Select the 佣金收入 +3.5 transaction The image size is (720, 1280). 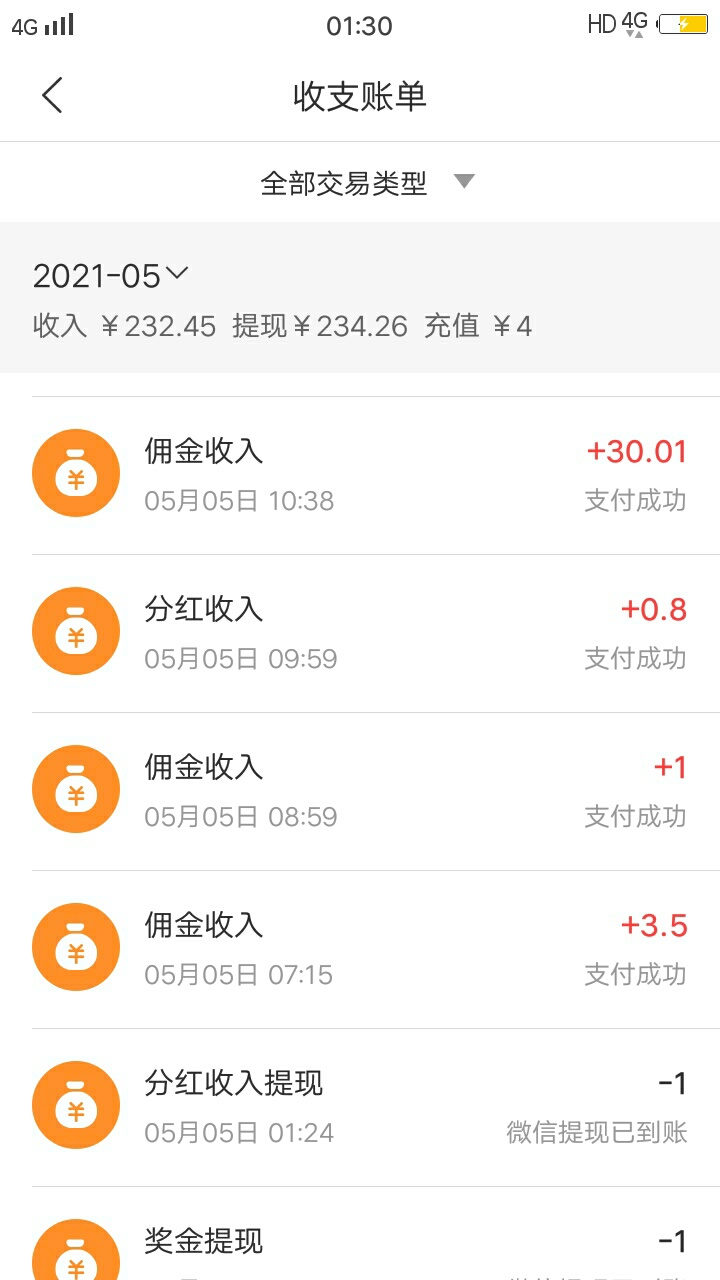pos(360,949)
